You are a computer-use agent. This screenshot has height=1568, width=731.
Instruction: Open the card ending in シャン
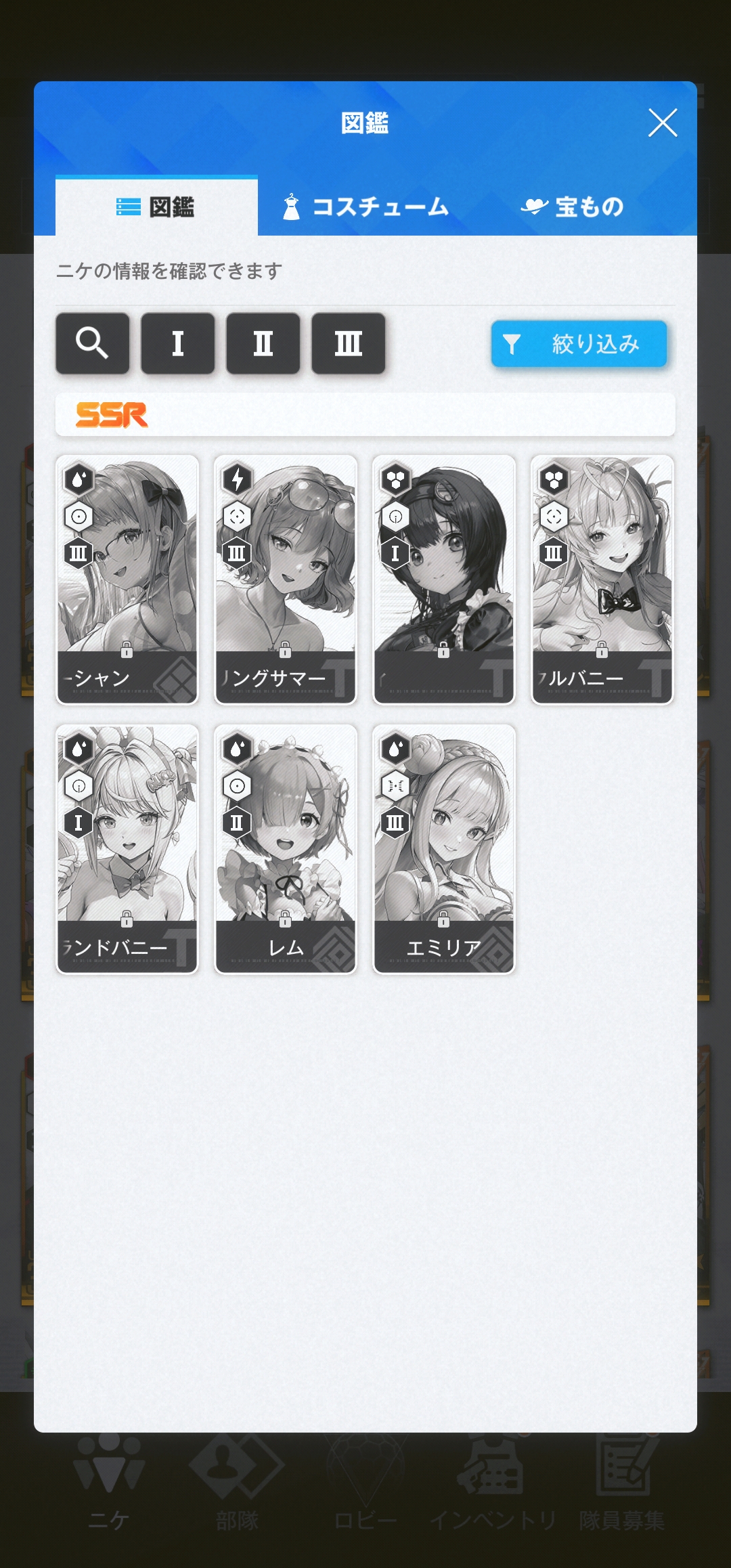point(127,580)
